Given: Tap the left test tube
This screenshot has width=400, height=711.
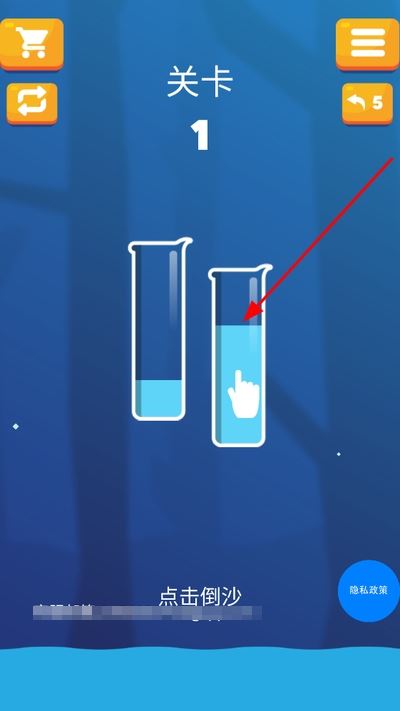Looking at the screenshot, I should click(x=159, y=329).
